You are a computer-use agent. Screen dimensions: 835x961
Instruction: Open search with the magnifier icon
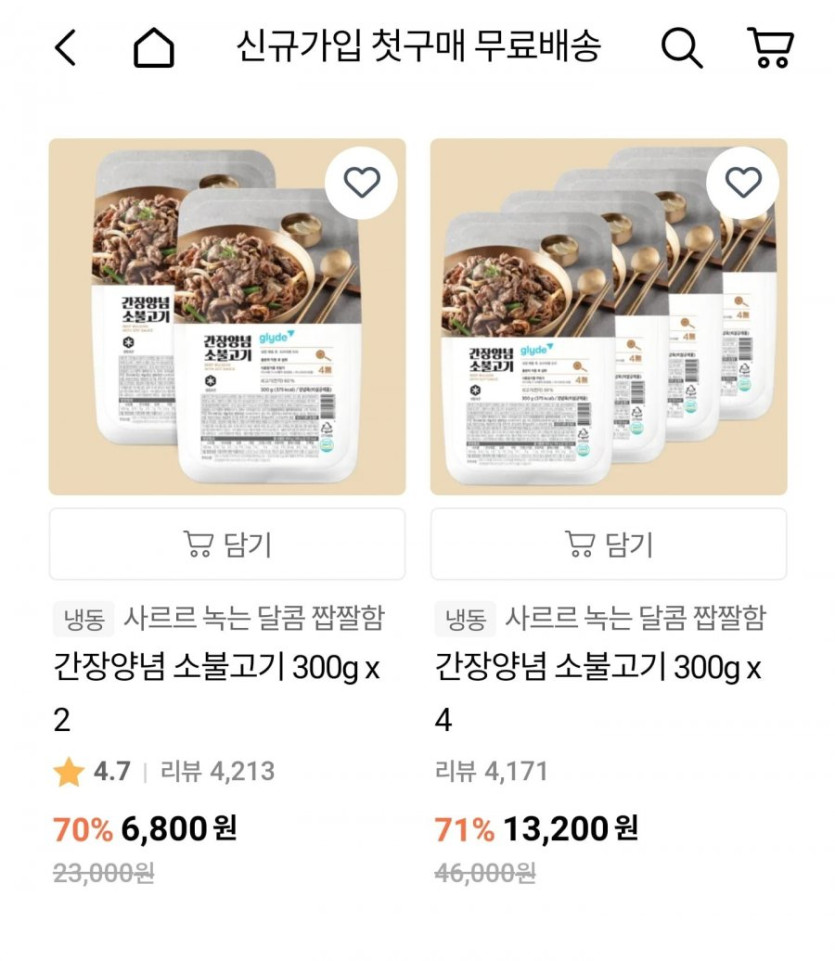click(x=682, y=47)
